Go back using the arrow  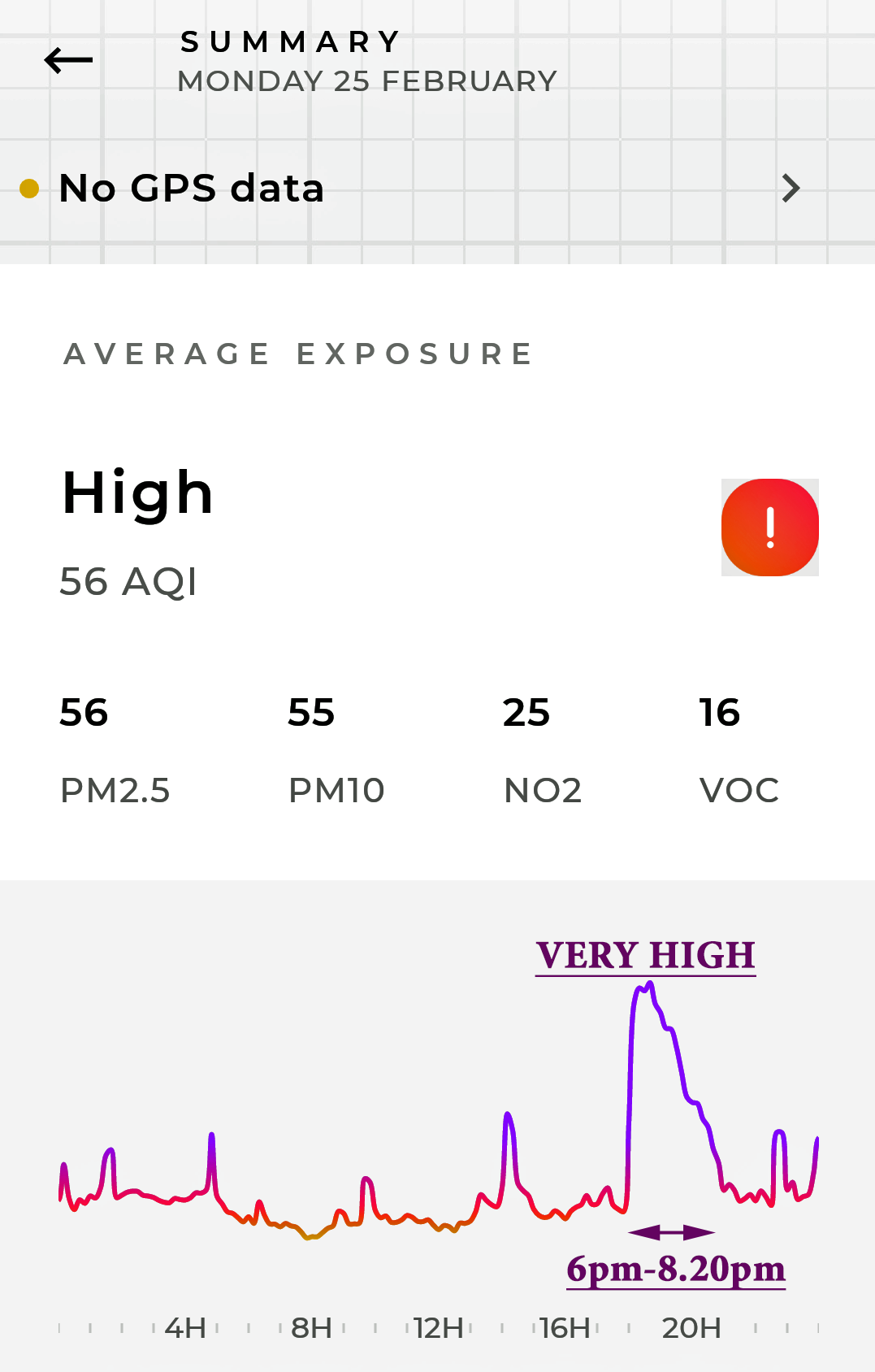click(68, 60)
